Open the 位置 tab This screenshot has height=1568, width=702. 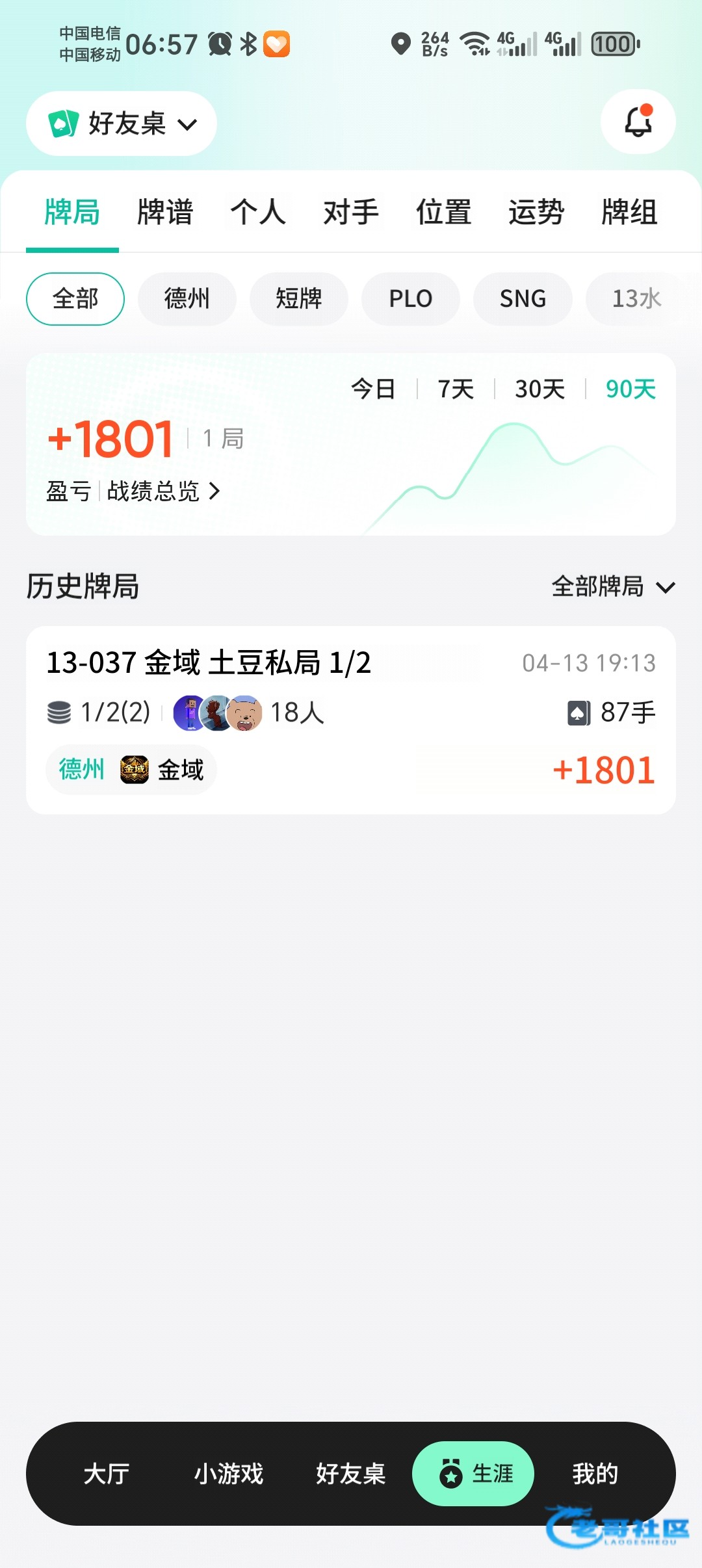444,213
